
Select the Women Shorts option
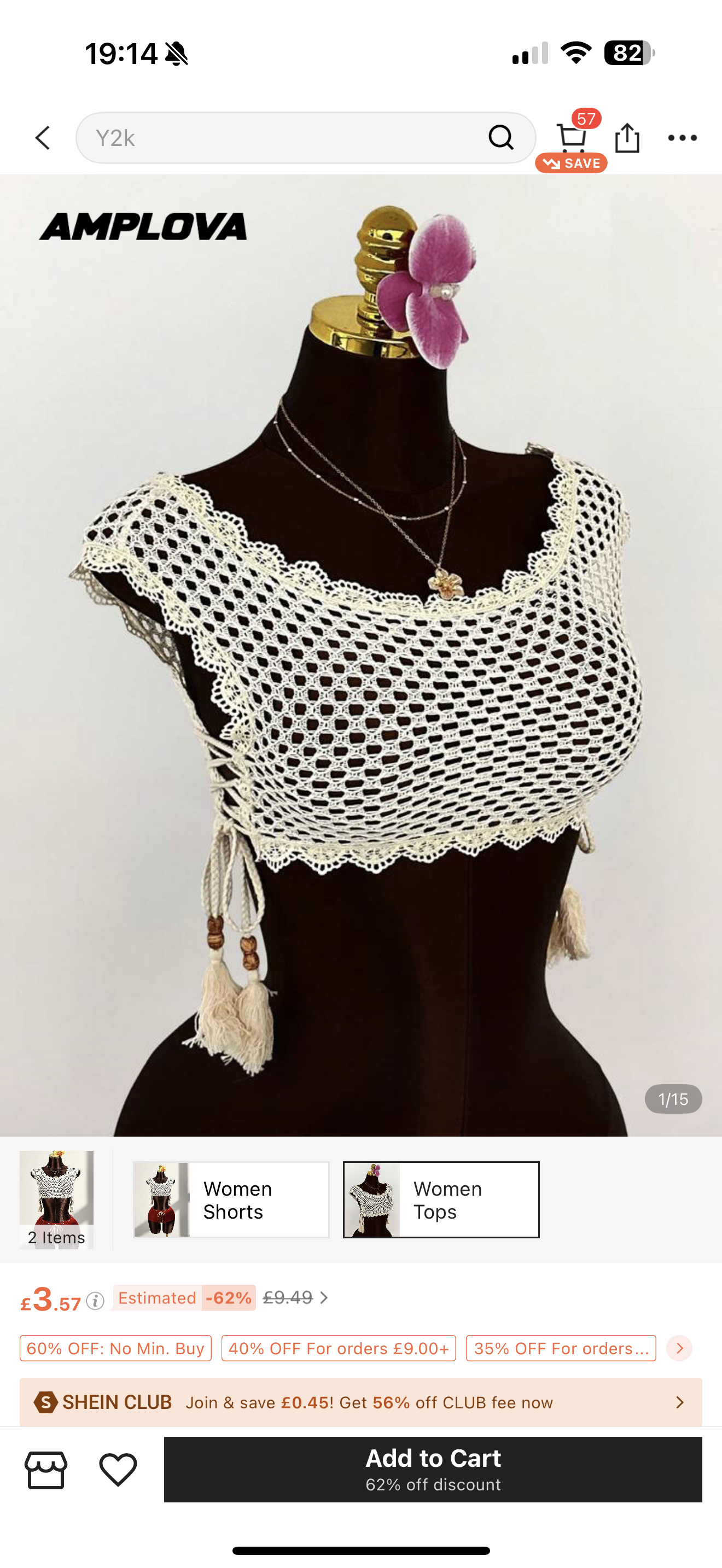[231, 1199]
